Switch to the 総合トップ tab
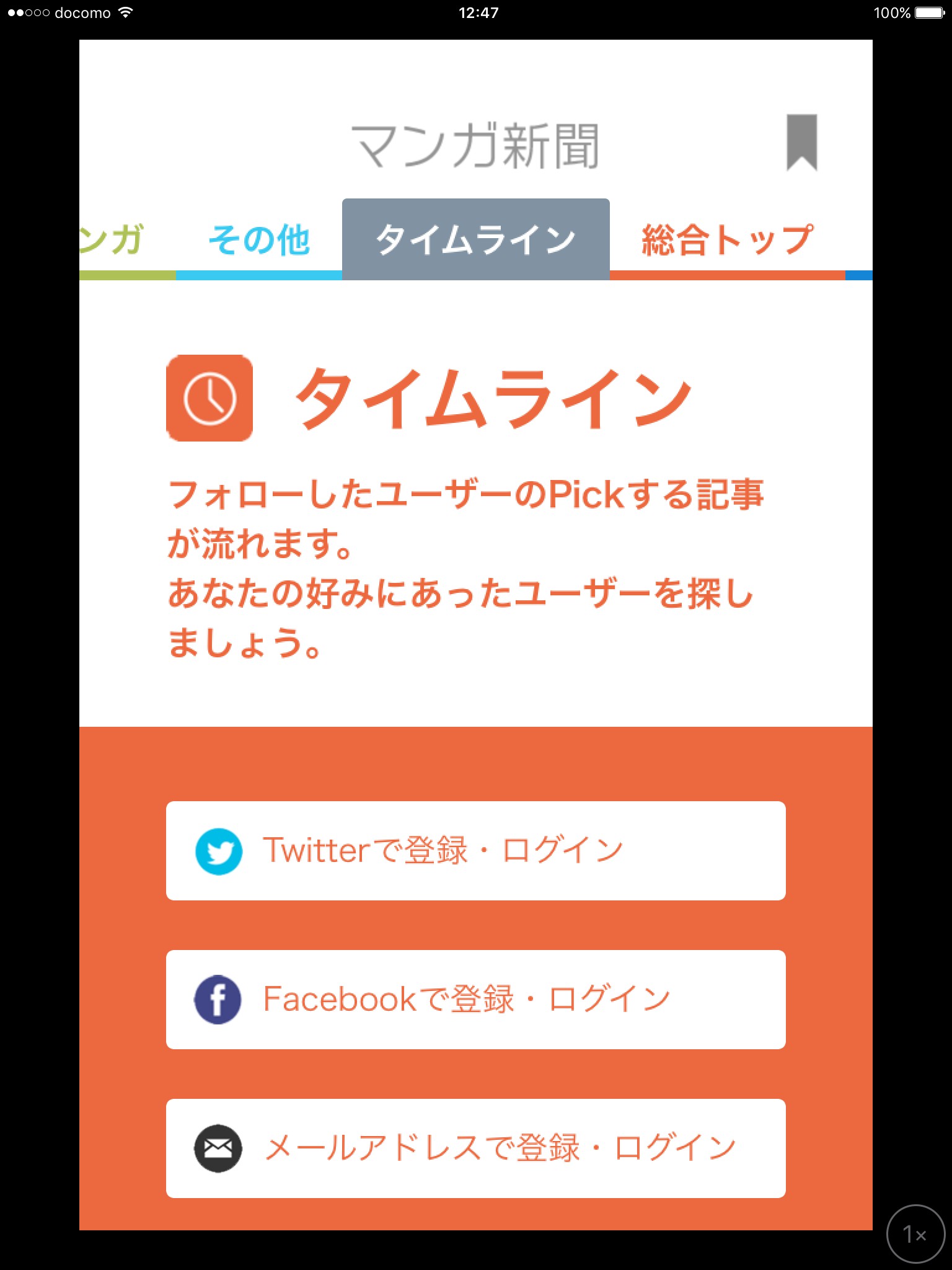Screen dimensions: 952x1270 pos(727,240)
